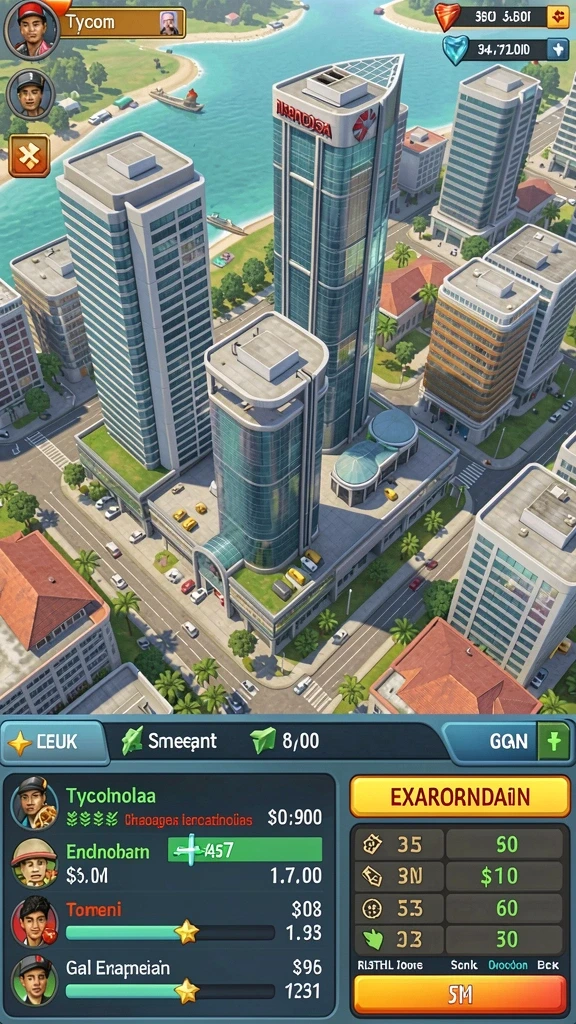Open the Tomeni row

tap(168, 920)
